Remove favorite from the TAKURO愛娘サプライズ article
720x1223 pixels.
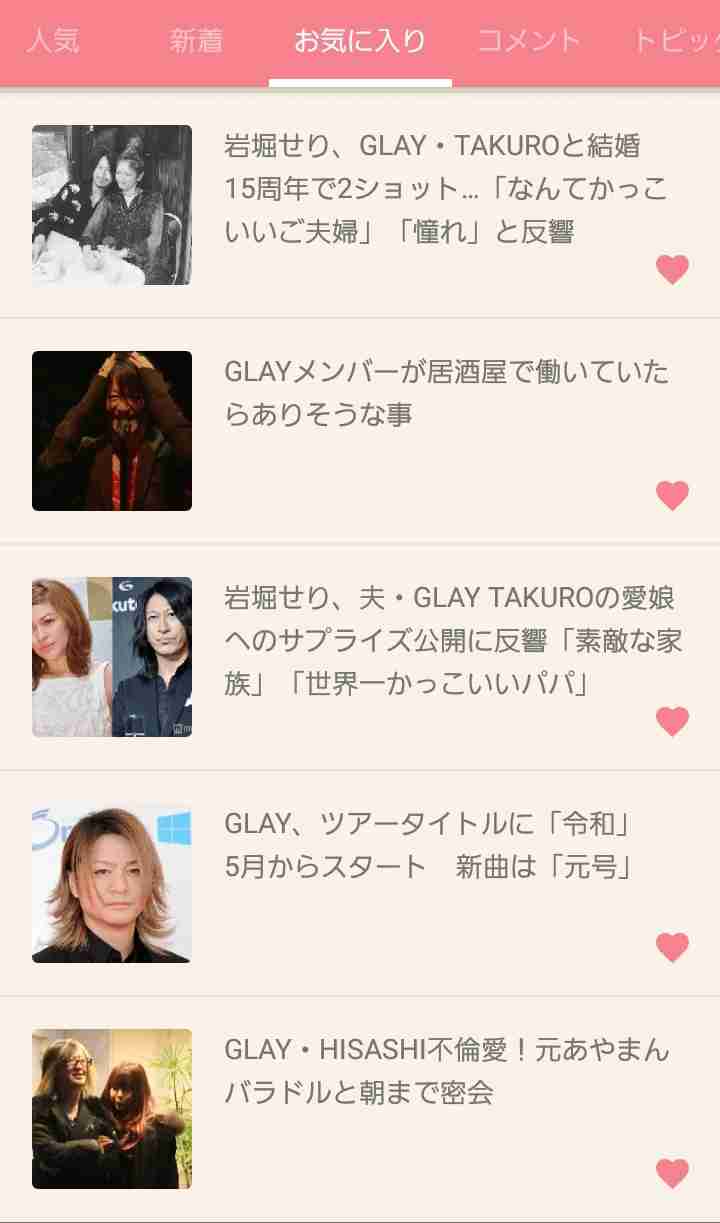pyautogui.click(x=672, y=719)
